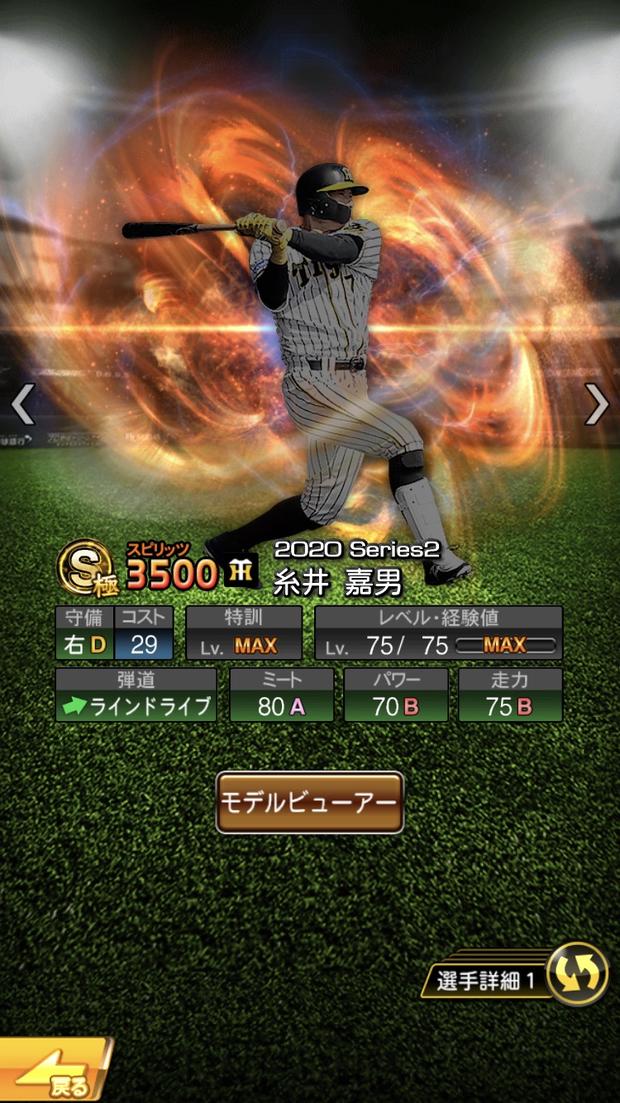Go to the previous player card

(x=22, y=404)
